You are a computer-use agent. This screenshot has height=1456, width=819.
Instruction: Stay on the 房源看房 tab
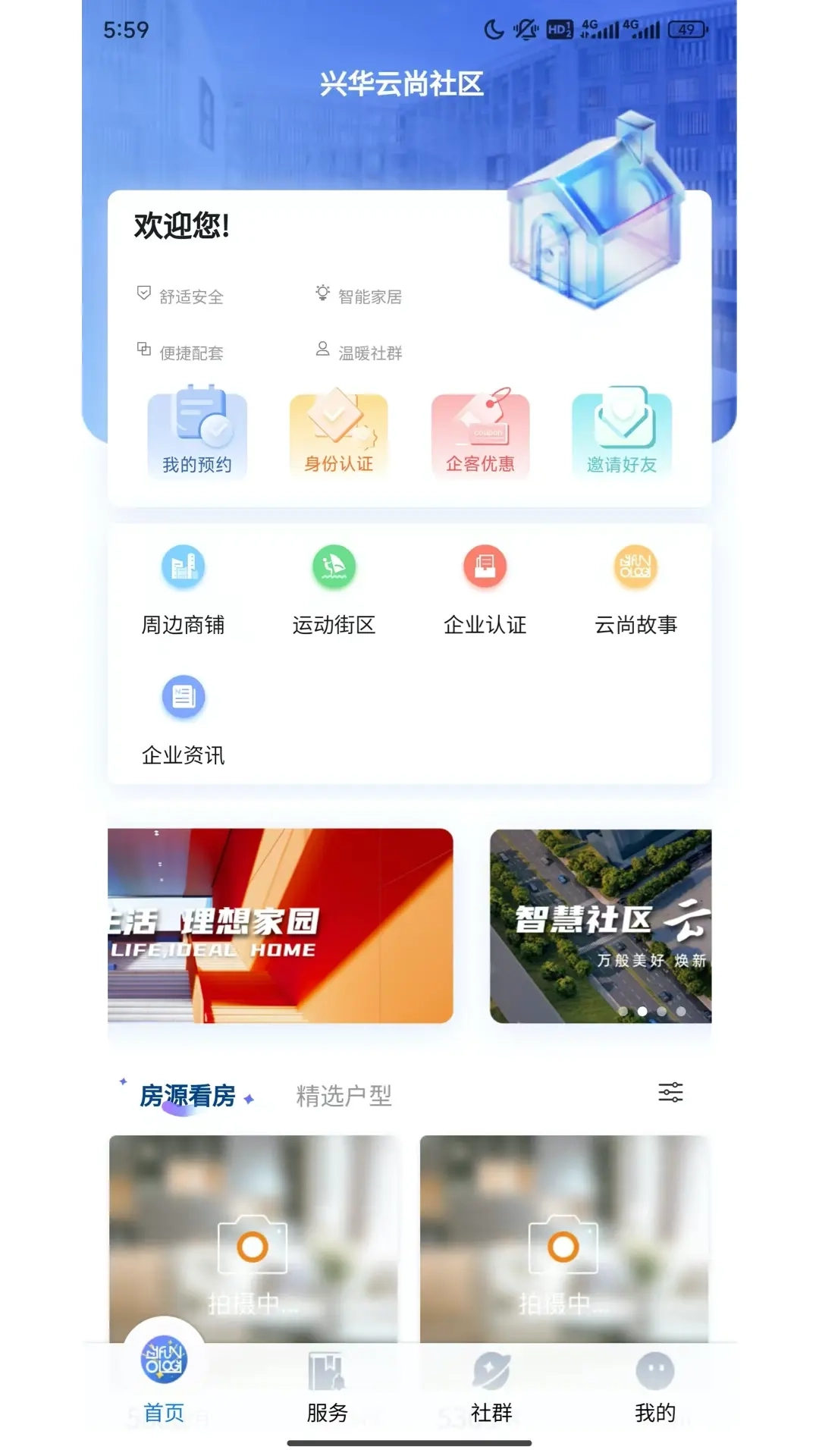pyautogui.click(x=187, y=1094)
